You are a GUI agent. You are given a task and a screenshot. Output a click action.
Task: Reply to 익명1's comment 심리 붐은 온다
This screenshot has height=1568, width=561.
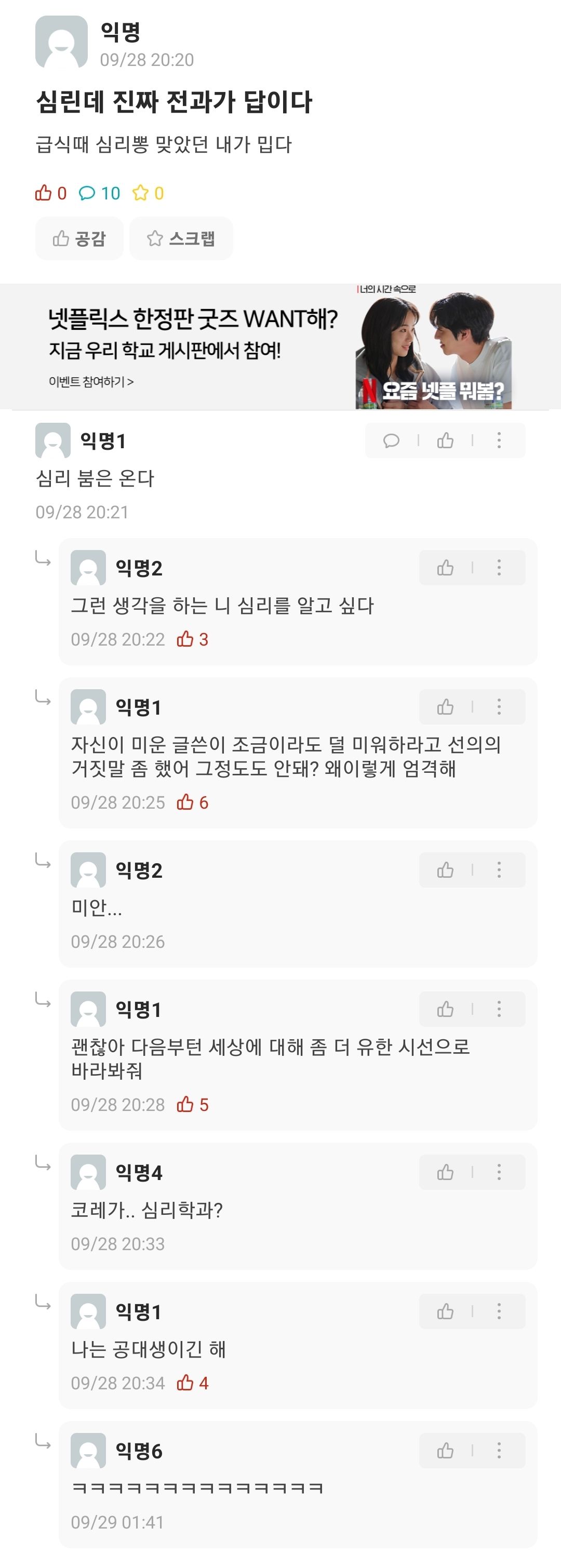click(391, 440)
